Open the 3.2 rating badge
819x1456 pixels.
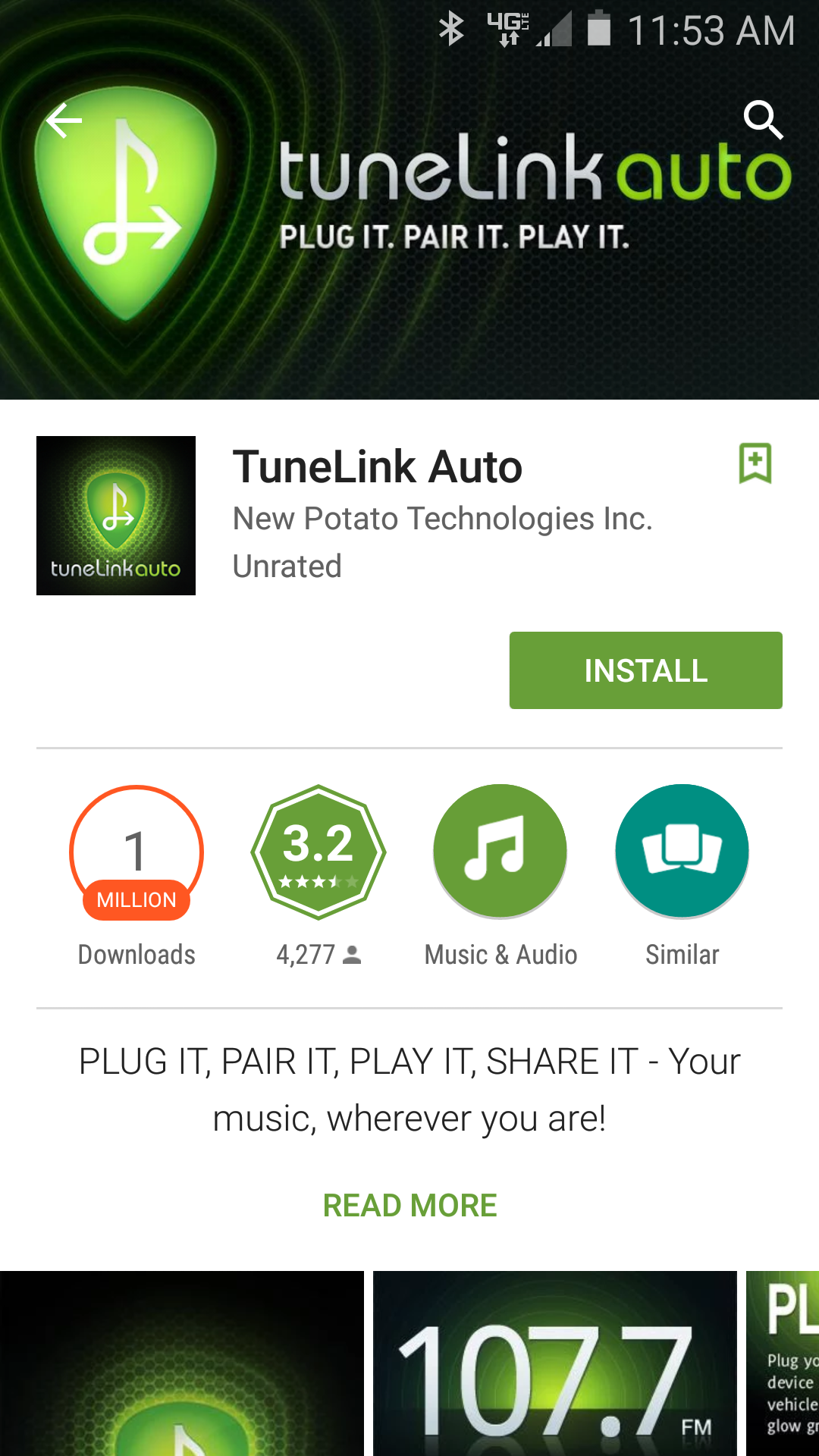coord(318,852)
